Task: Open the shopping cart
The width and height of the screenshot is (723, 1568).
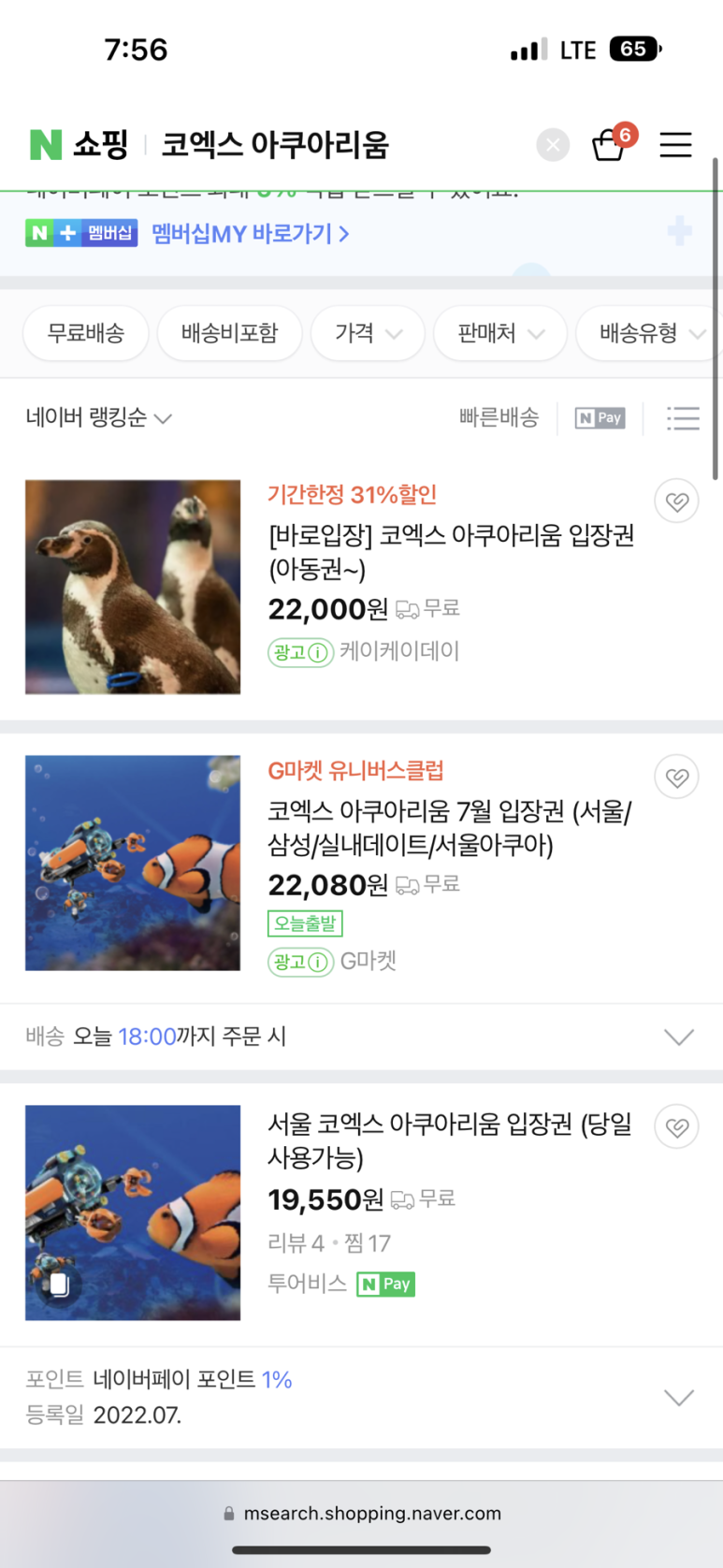Action: click(610, 144)
